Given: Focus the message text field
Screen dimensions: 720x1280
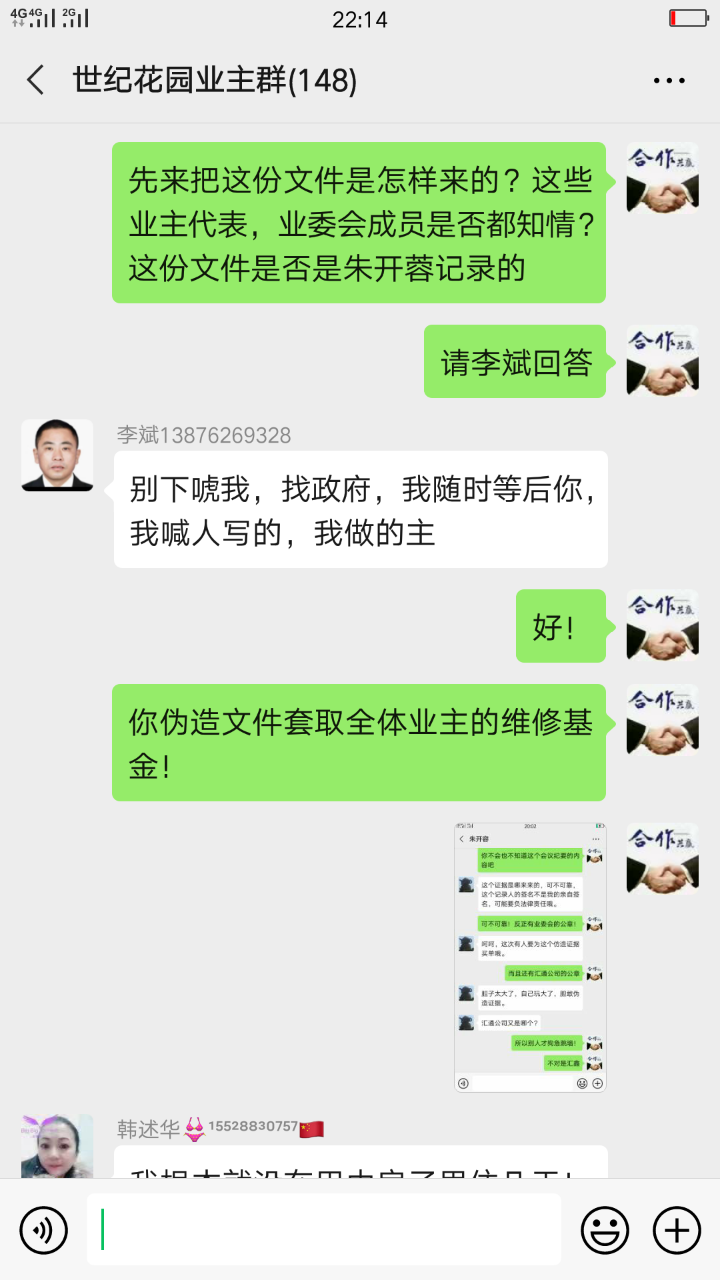Looking at the screenshot, I should (323, 1230).
